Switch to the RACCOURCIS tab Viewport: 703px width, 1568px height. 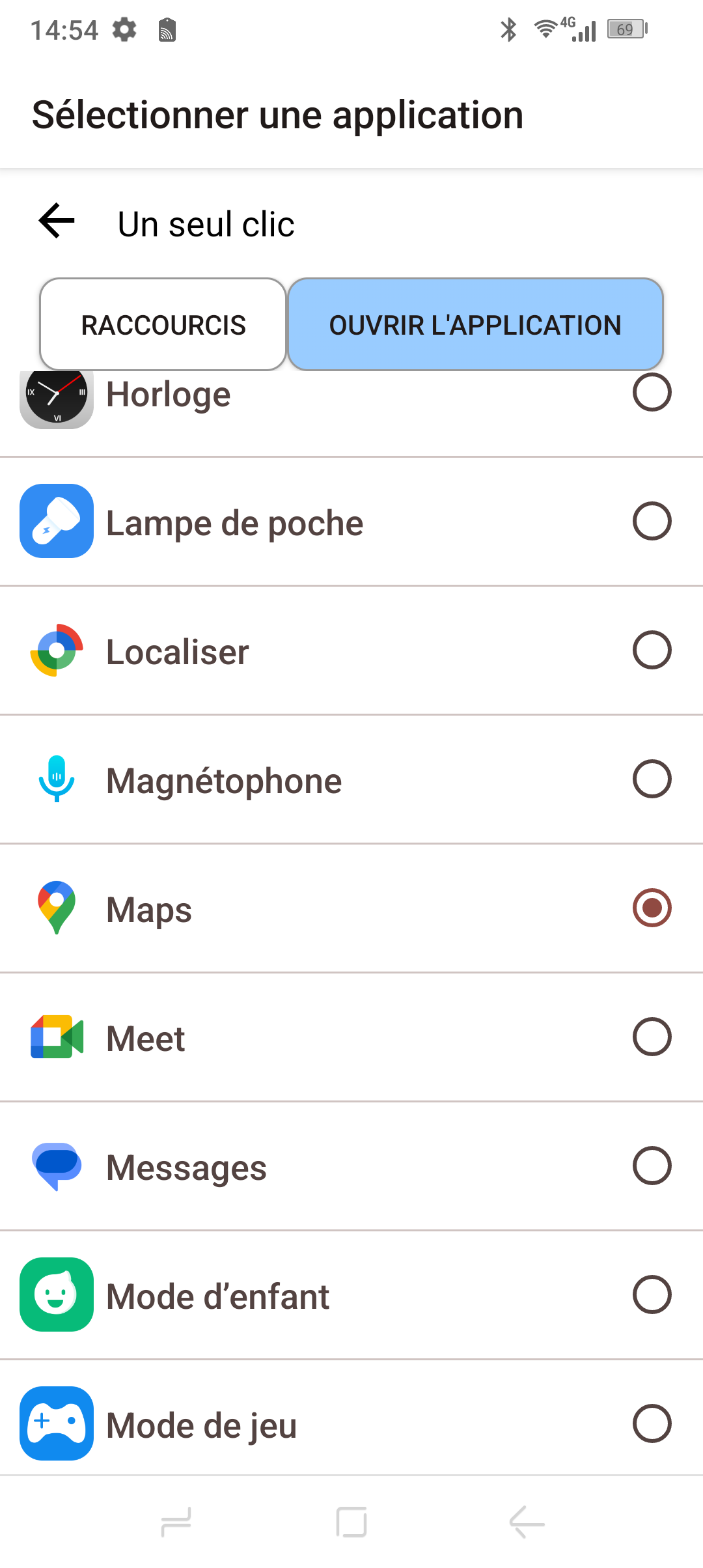click(163, 324)
